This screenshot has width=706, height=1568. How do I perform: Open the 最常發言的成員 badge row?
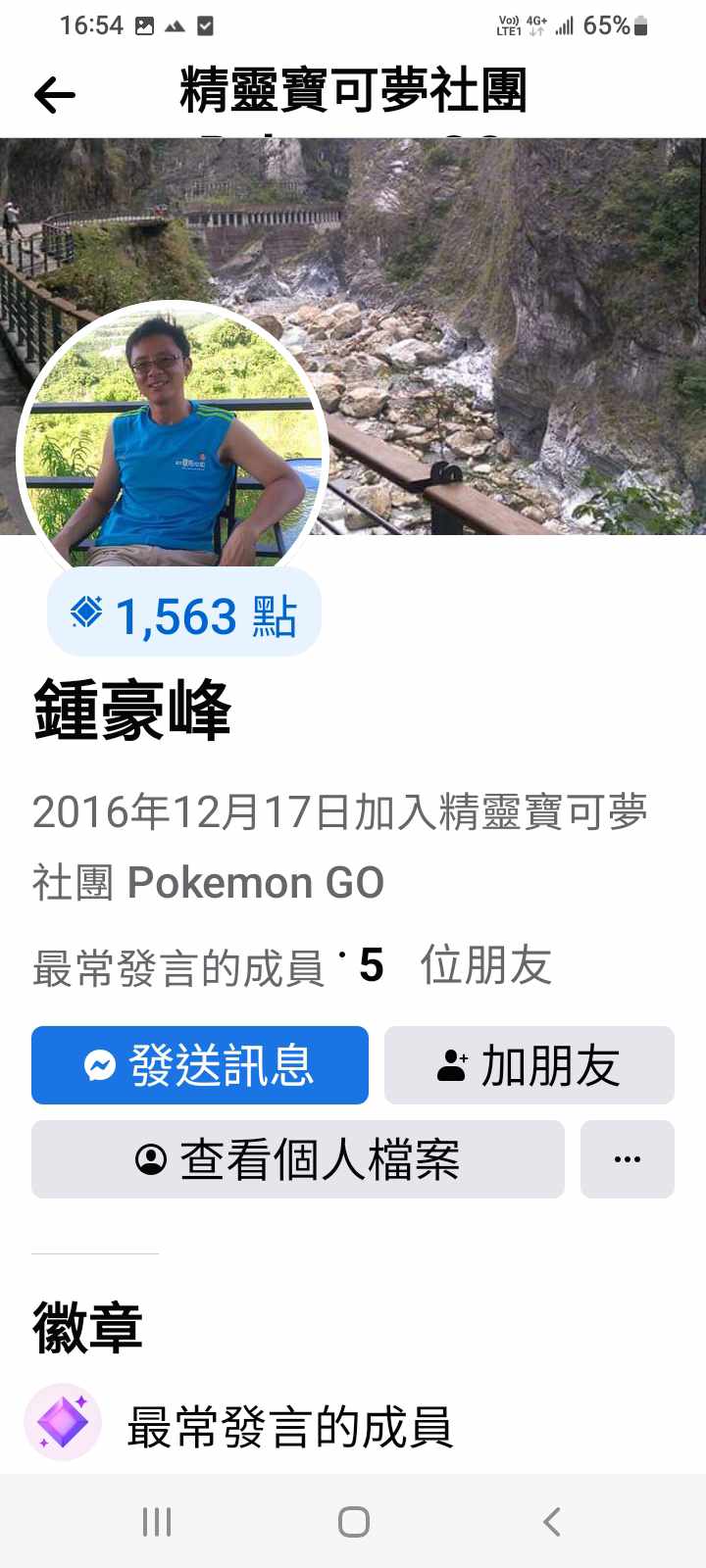[288, 1426]
